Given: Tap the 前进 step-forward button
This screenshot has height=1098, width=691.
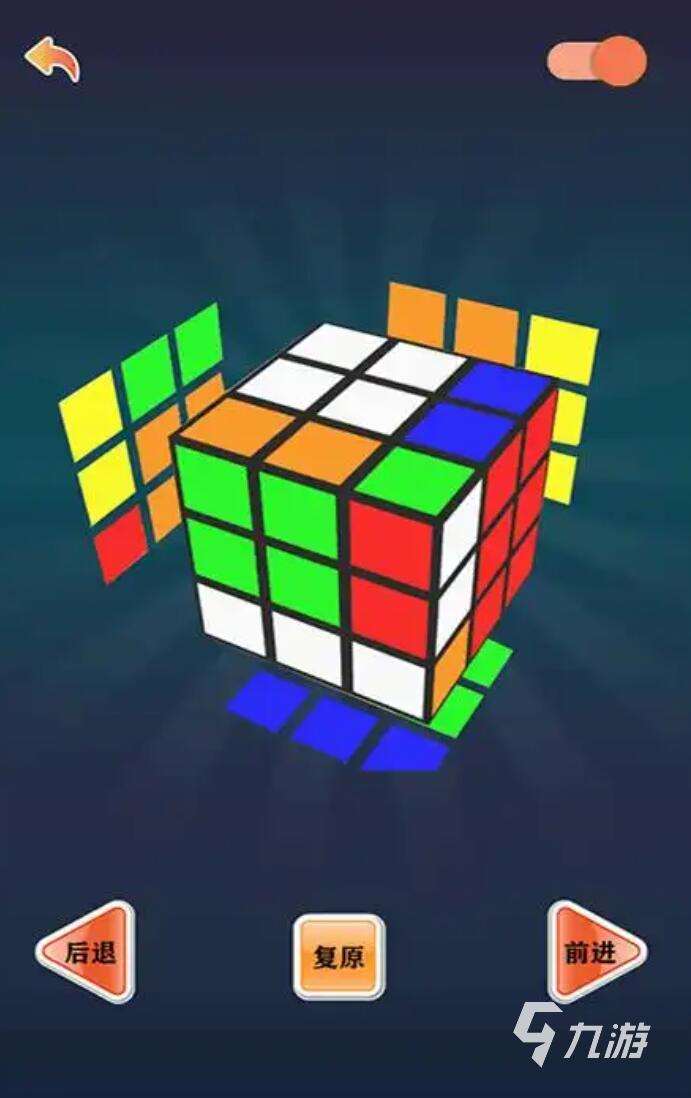Looking at the screenshot, I should tap(595, 952).
